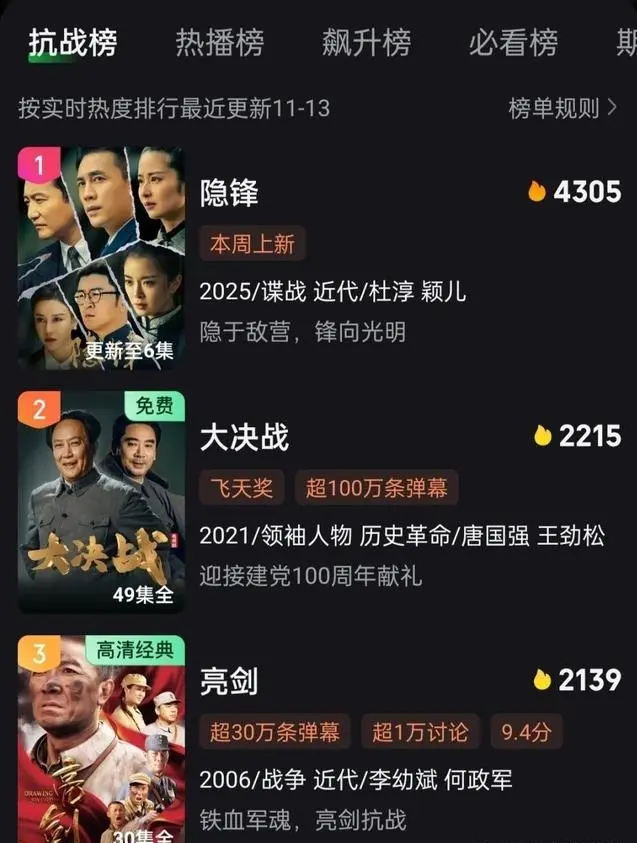The height and width of the screenshot is (843, 637).
Task: Switch to the 热播榜 tab
Action: [x=220, y=43]
